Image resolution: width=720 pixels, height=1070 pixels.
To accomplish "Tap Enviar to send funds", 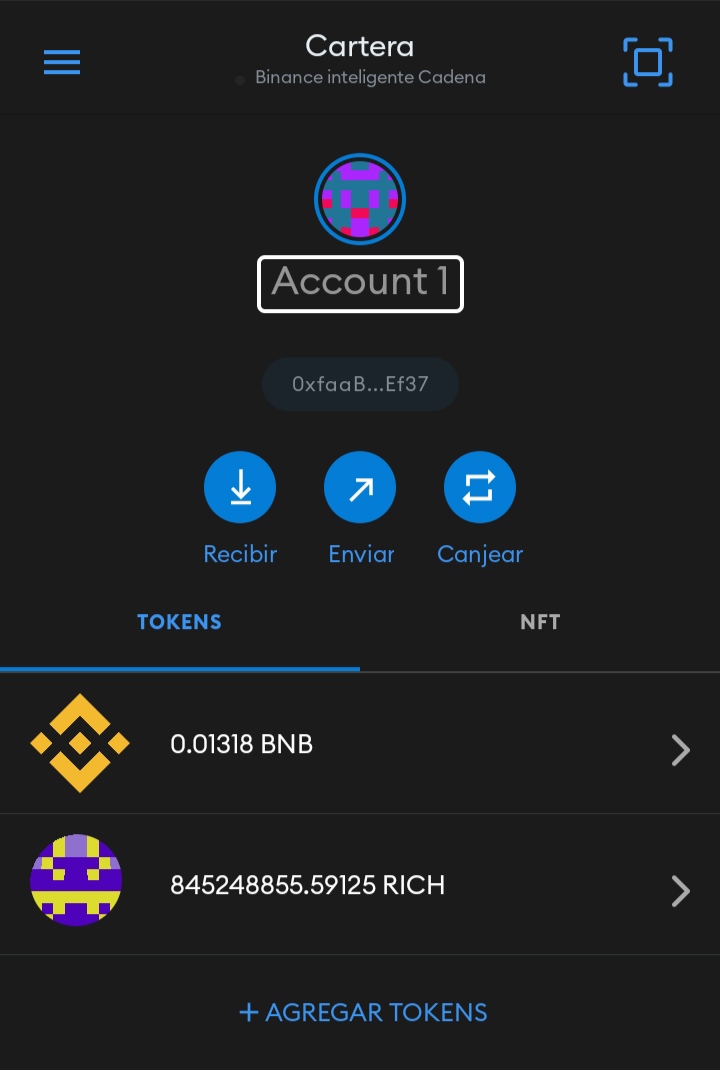I will tap(360, 488).
